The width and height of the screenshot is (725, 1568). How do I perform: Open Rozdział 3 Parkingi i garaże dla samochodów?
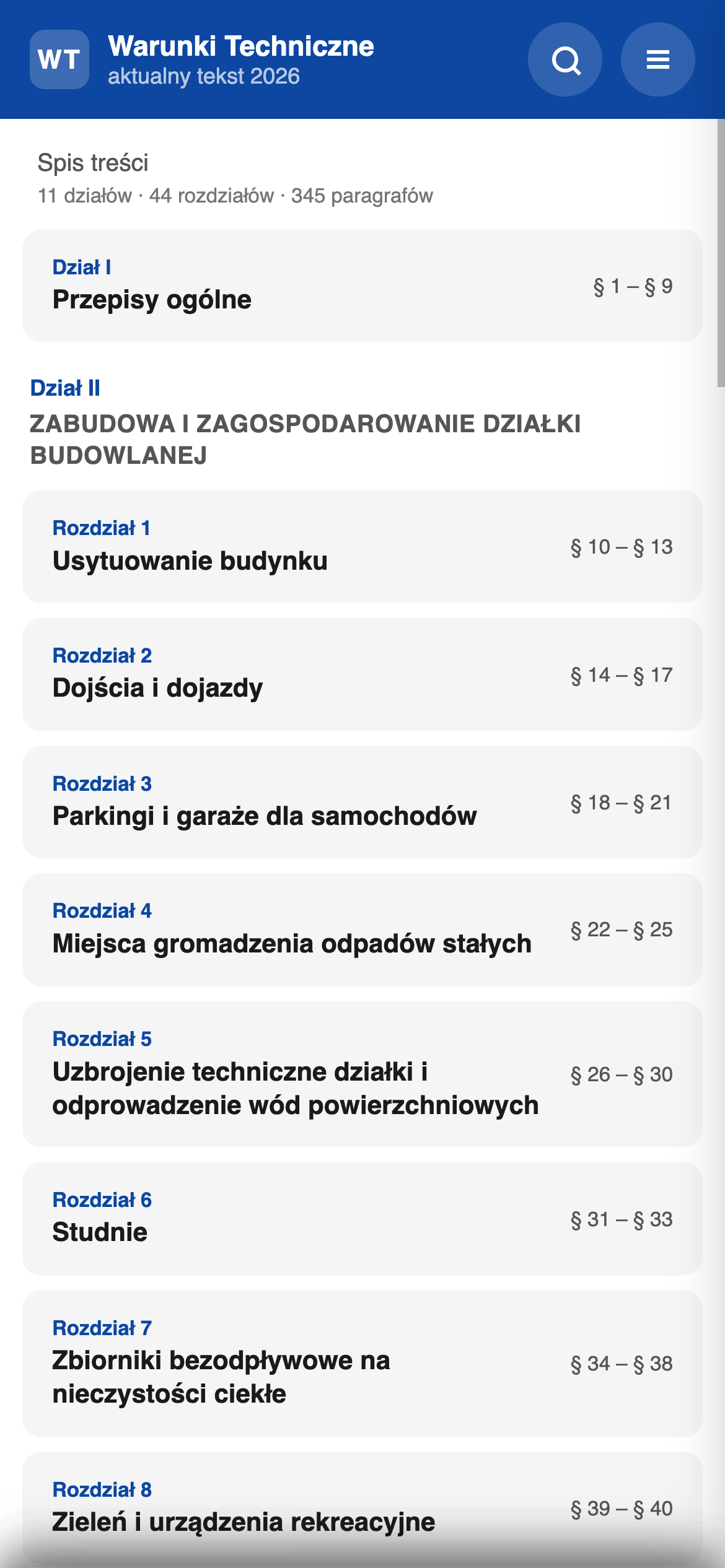[361, 802]
